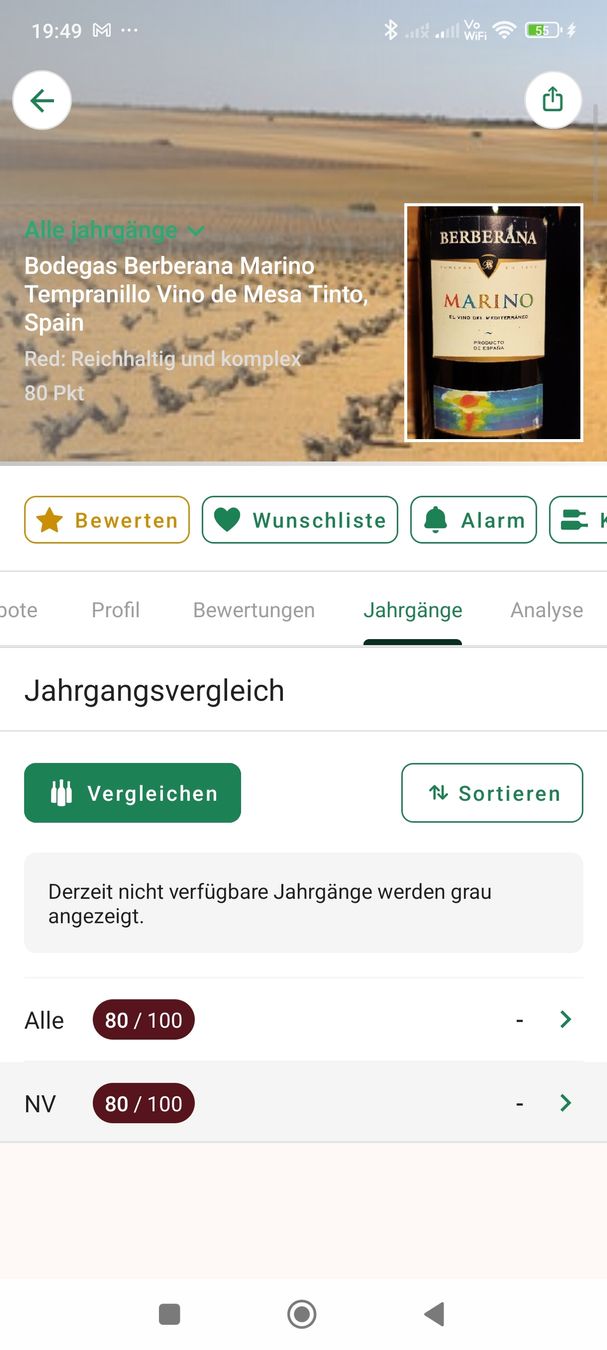Expand the Alle jahrgänge dropdown

coord(114,230)
